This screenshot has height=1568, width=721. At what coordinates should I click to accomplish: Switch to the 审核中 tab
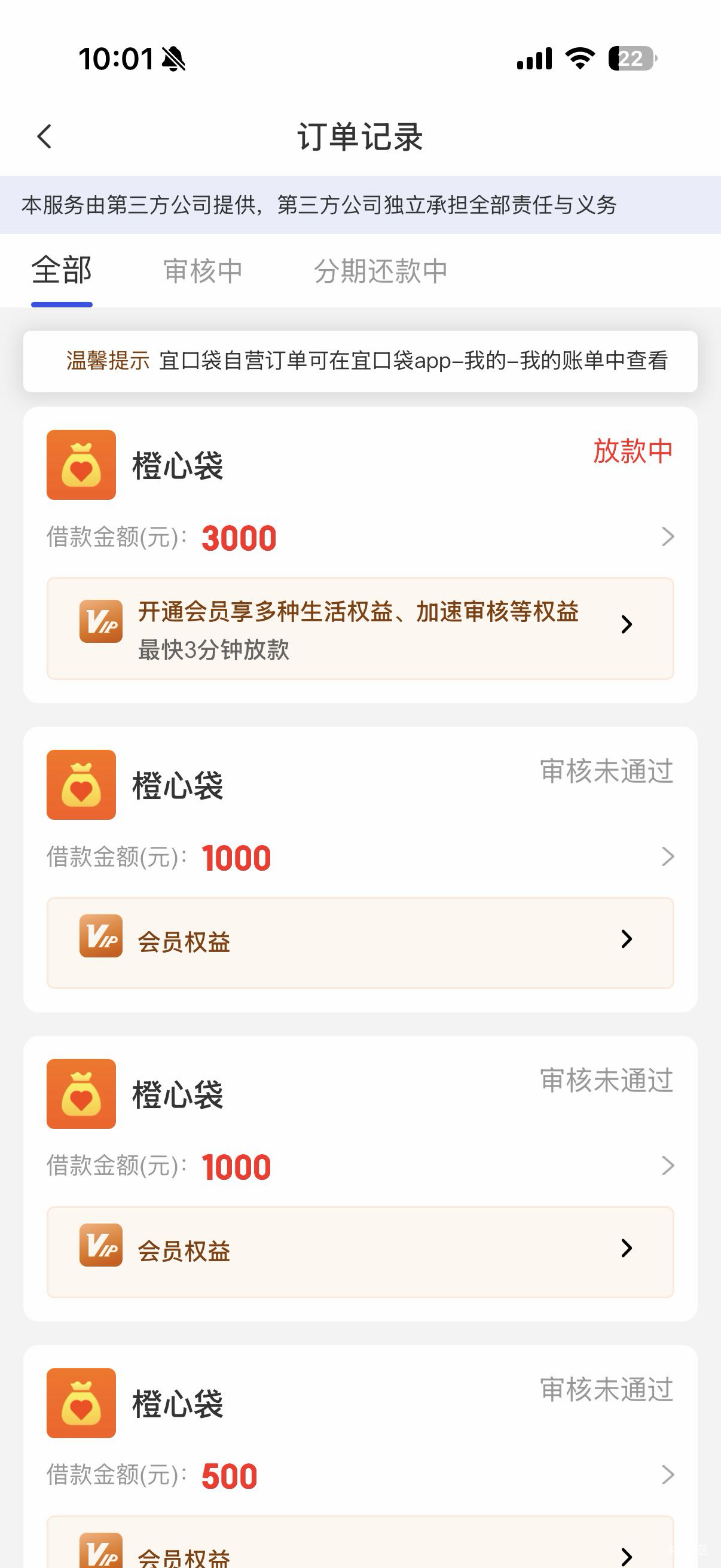tap(203, 271)
